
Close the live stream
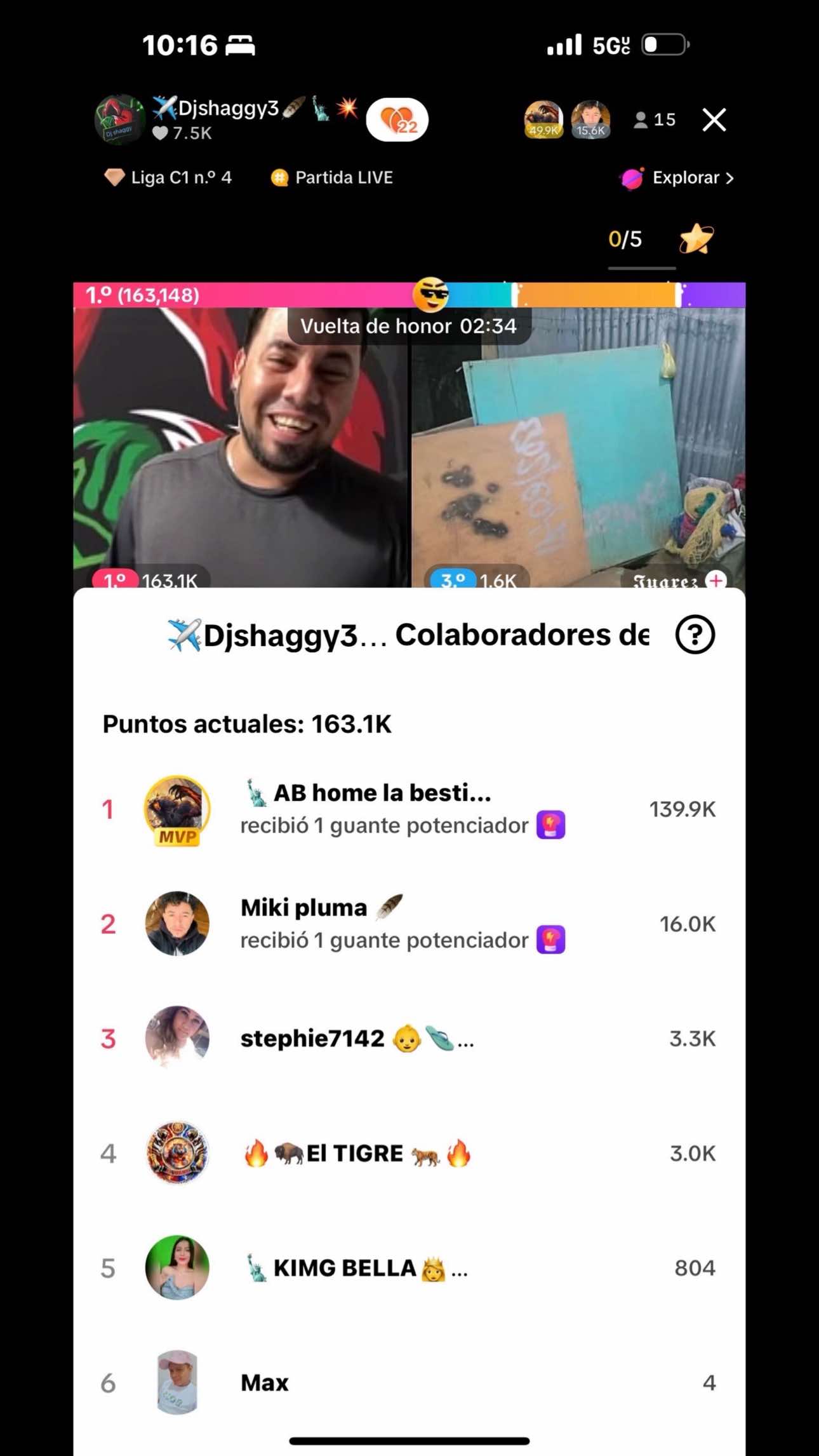[x=714, y=119]
